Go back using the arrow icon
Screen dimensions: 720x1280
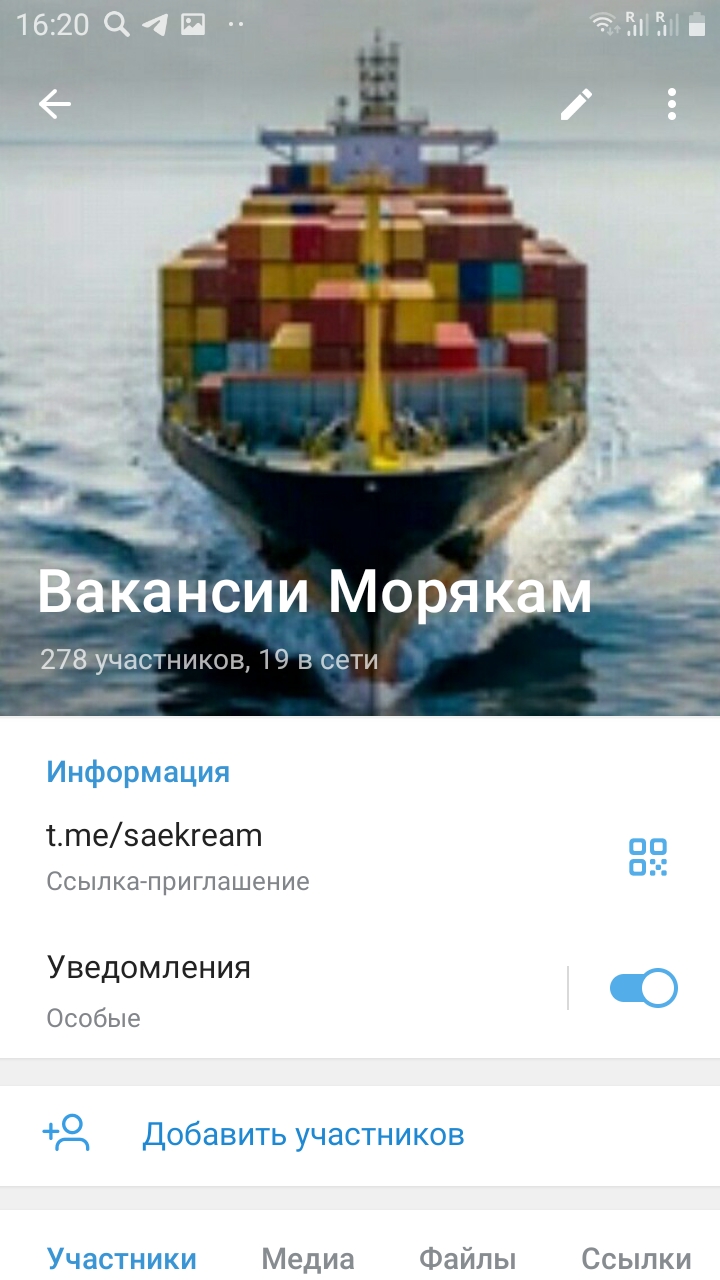pyautogui.click(x=55, y=104)
